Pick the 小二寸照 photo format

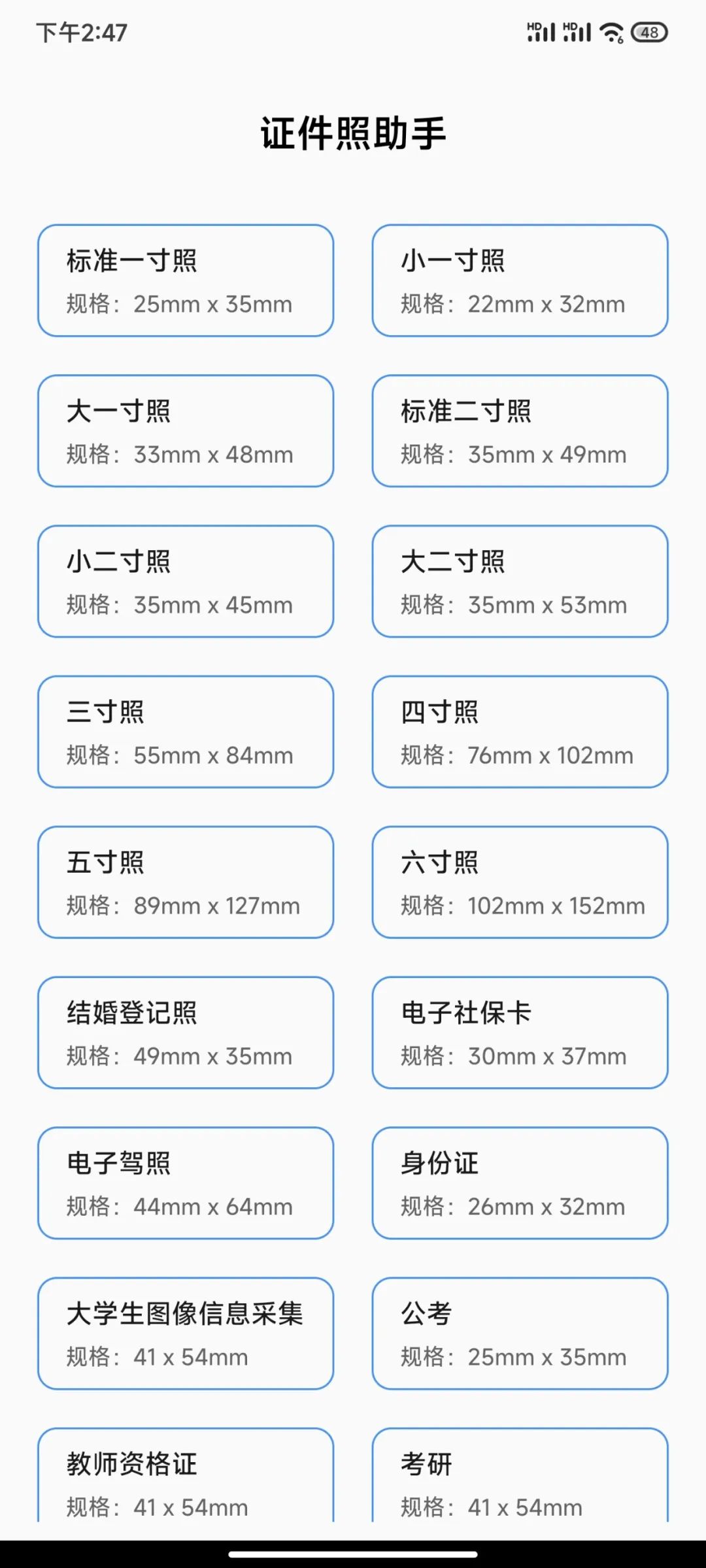[186, 581]
